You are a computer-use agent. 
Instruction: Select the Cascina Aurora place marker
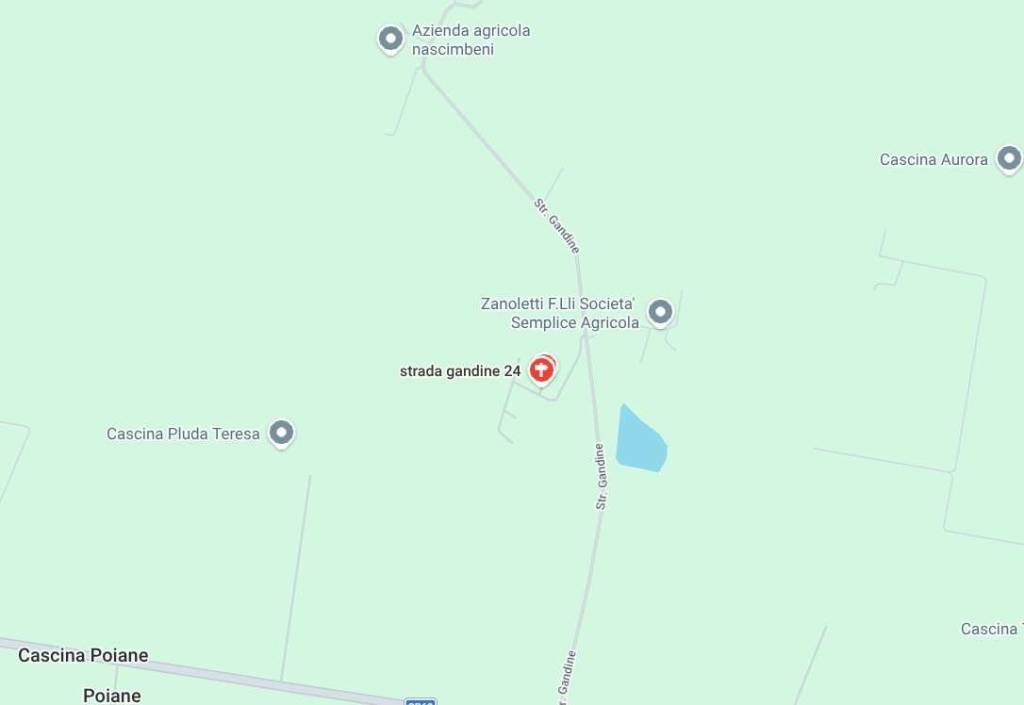1009,158
